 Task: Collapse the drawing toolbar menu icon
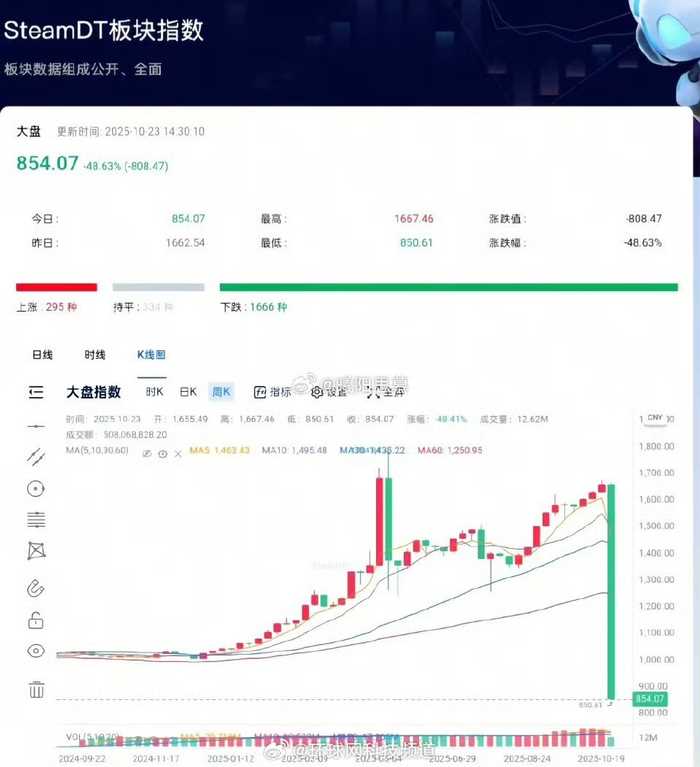[x=37, y=392]
